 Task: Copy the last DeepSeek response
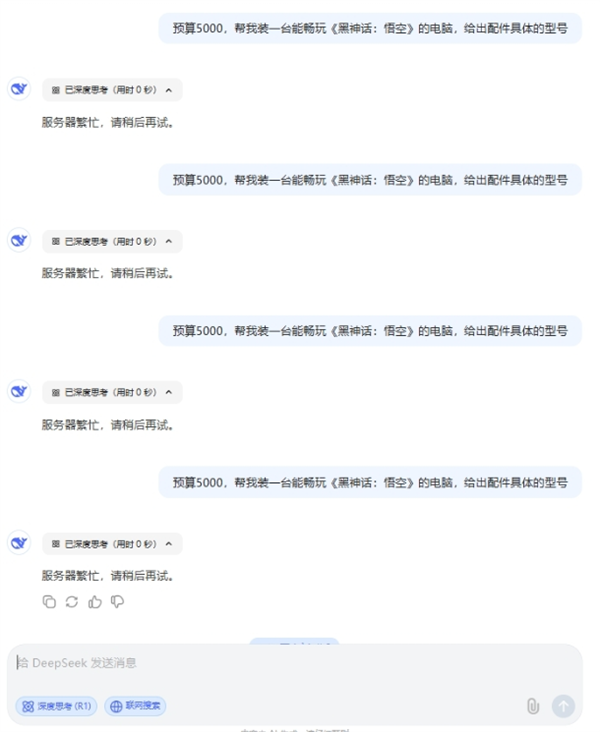(x=49, y=602)
